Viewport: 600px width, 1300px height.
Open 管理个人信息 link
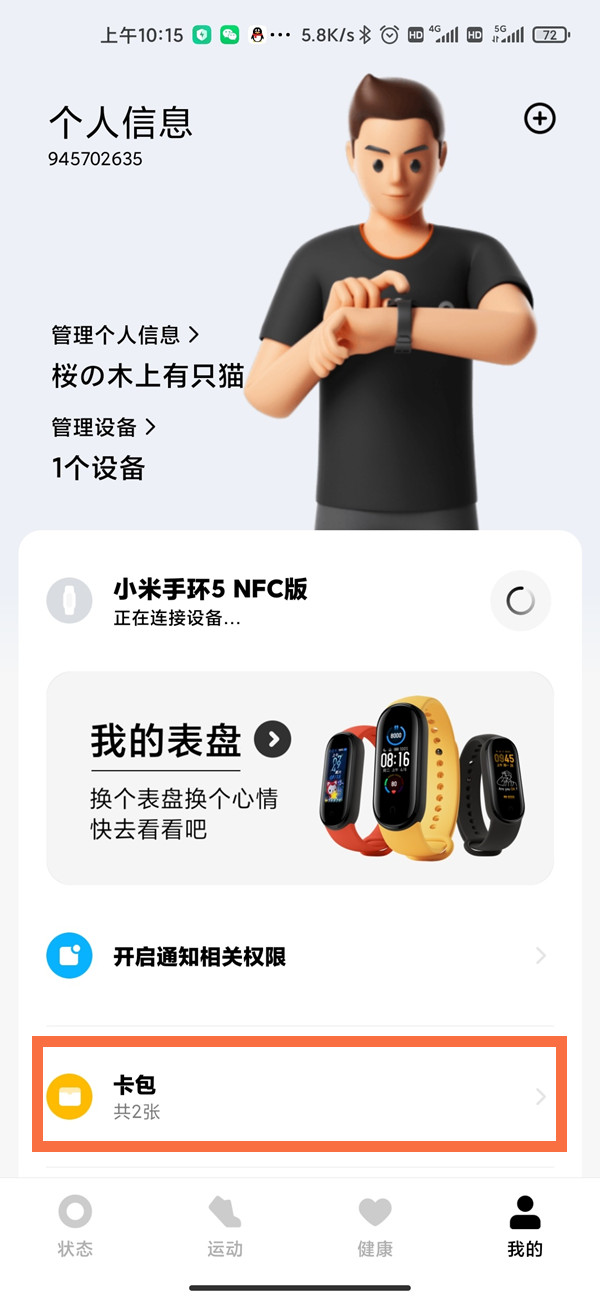point(125,334)
